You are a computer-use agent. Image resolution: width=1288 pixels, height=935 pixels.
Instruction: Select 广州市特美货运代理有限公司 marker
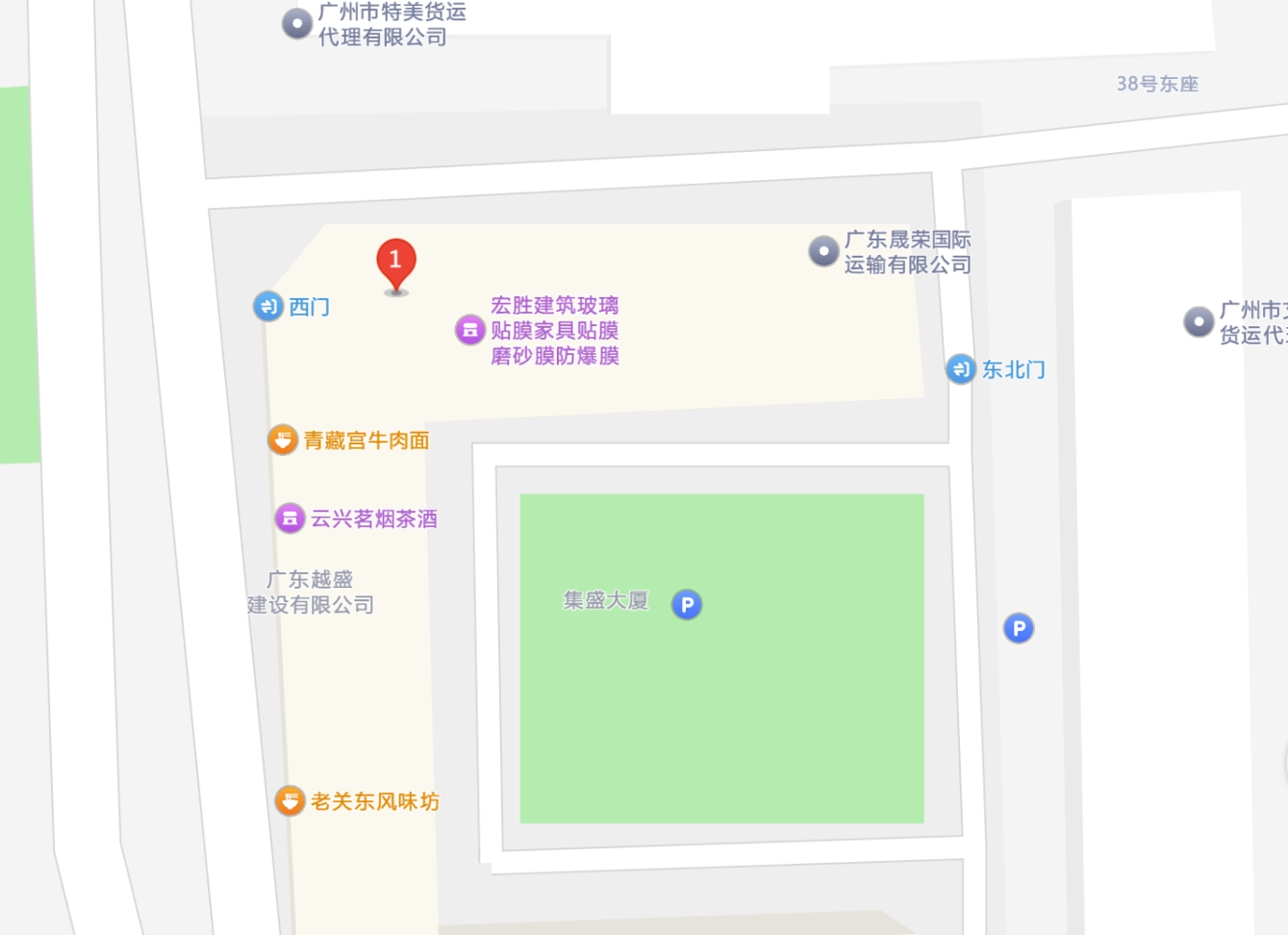coord(297,24)
